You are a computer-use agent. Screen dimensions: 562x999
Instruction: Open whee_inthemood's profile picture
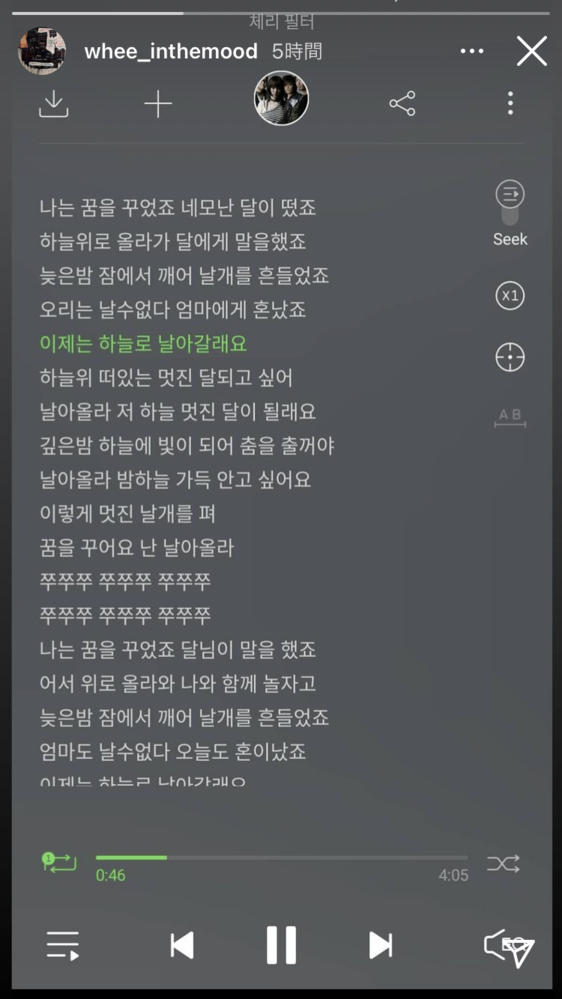point(42,51)
